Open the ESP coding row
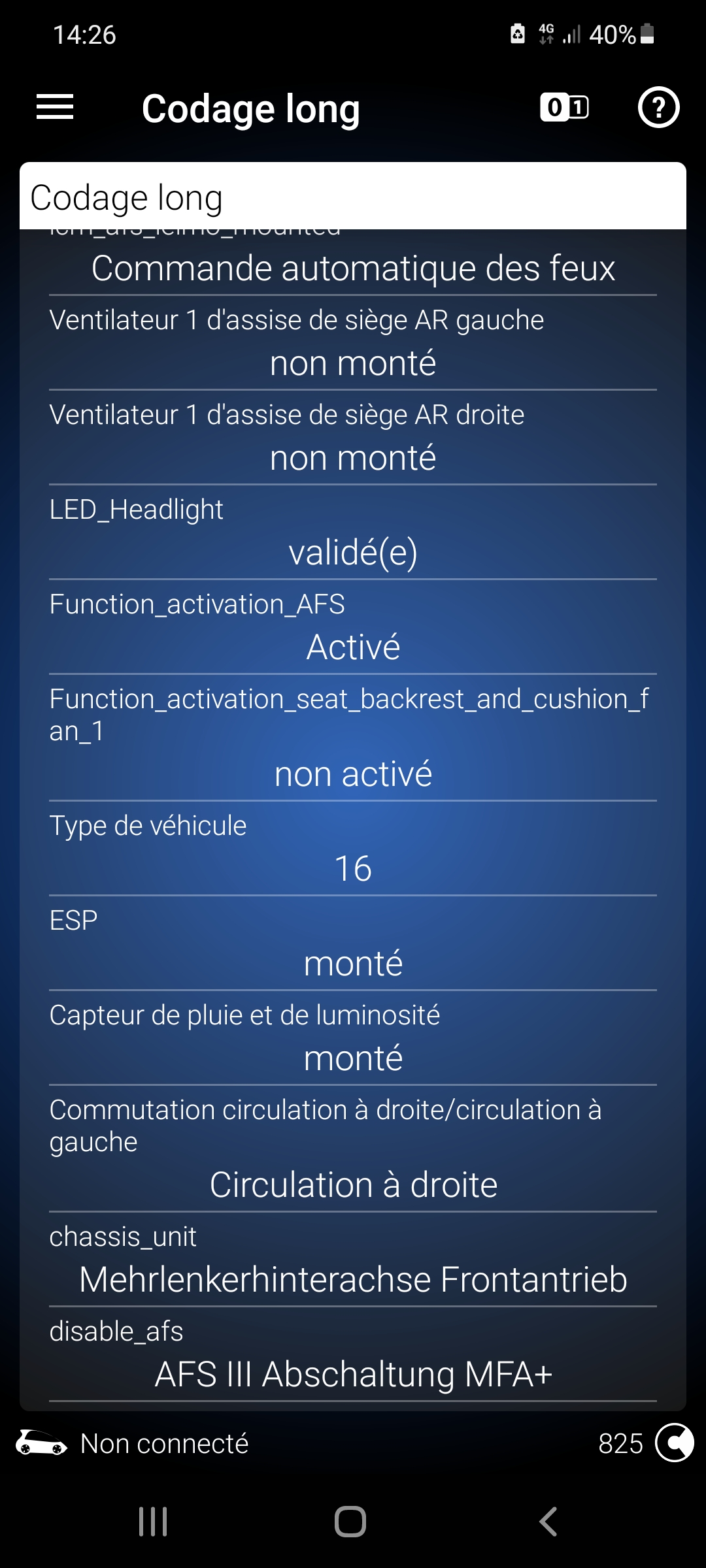 click(x=353, y=944)
